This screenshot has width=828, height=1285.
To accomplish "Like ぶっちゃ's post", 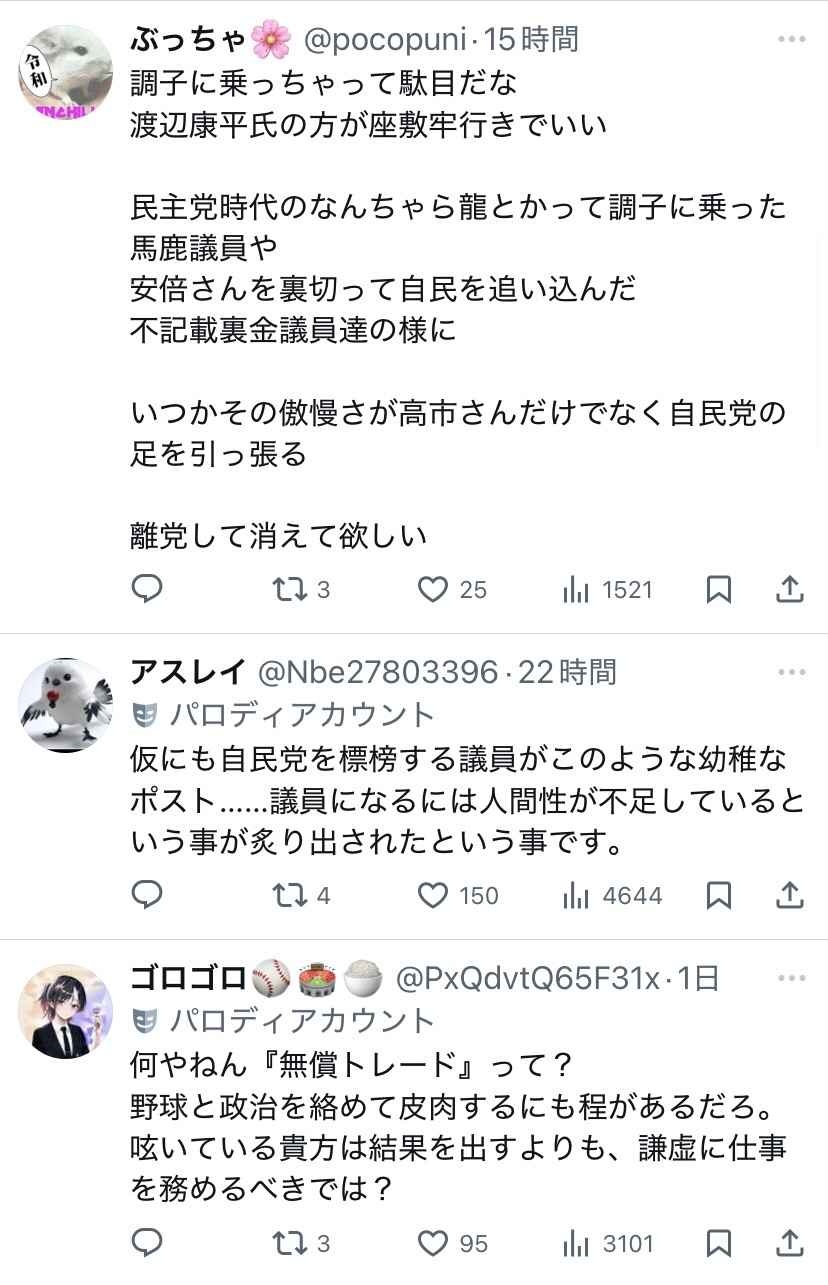I will [432, 589].
